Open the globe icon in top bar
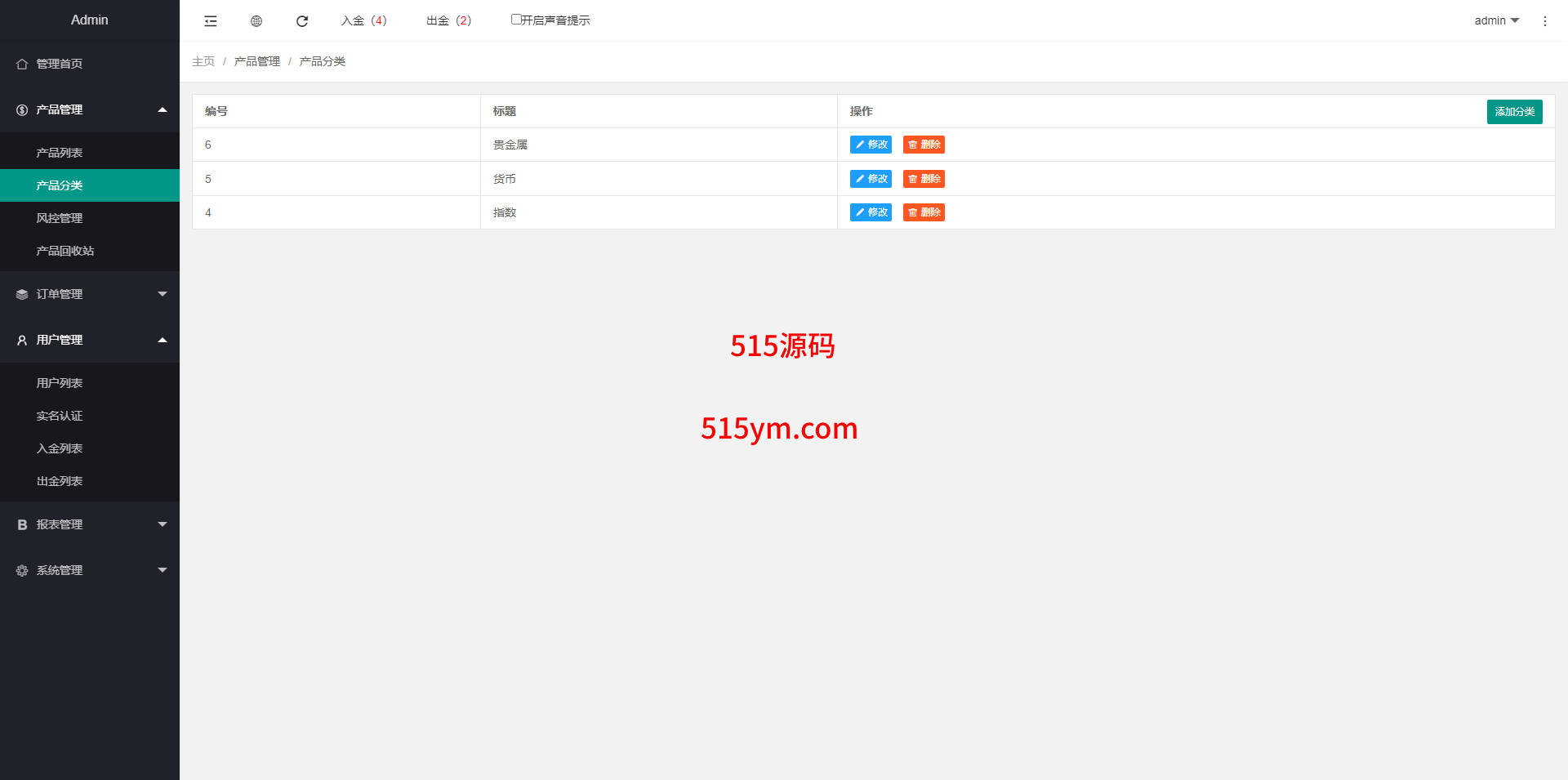This screenshot has height=780, width=1568. pyautogui.click(x=256, y=21)
